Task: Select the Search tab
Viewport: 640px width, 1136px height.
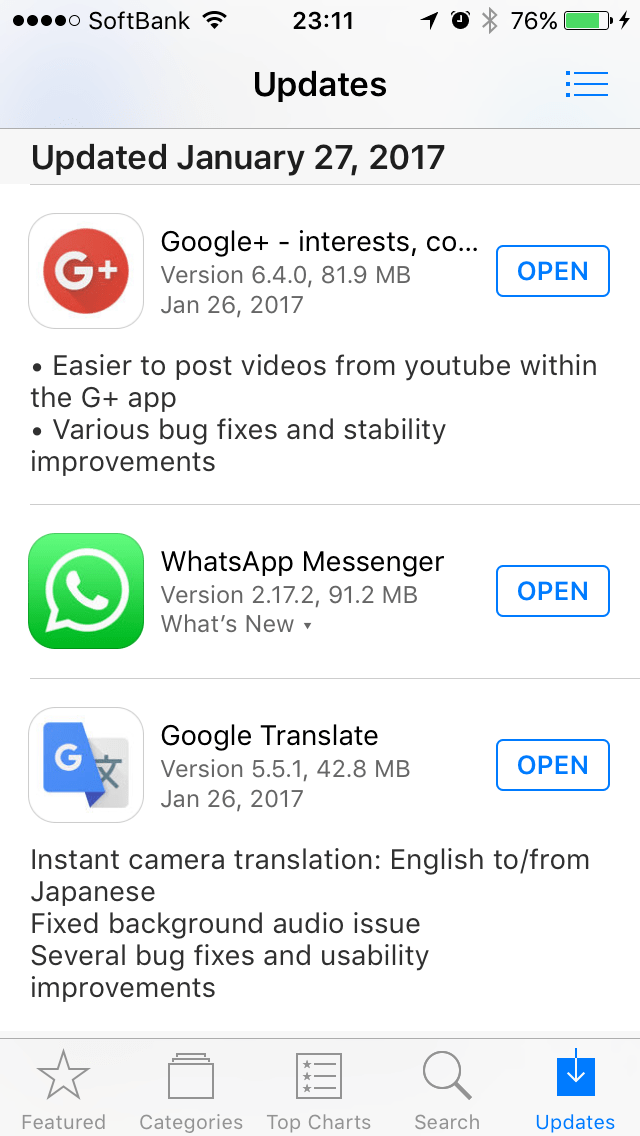Action: pyautogui.click(x=447, y=1088)
